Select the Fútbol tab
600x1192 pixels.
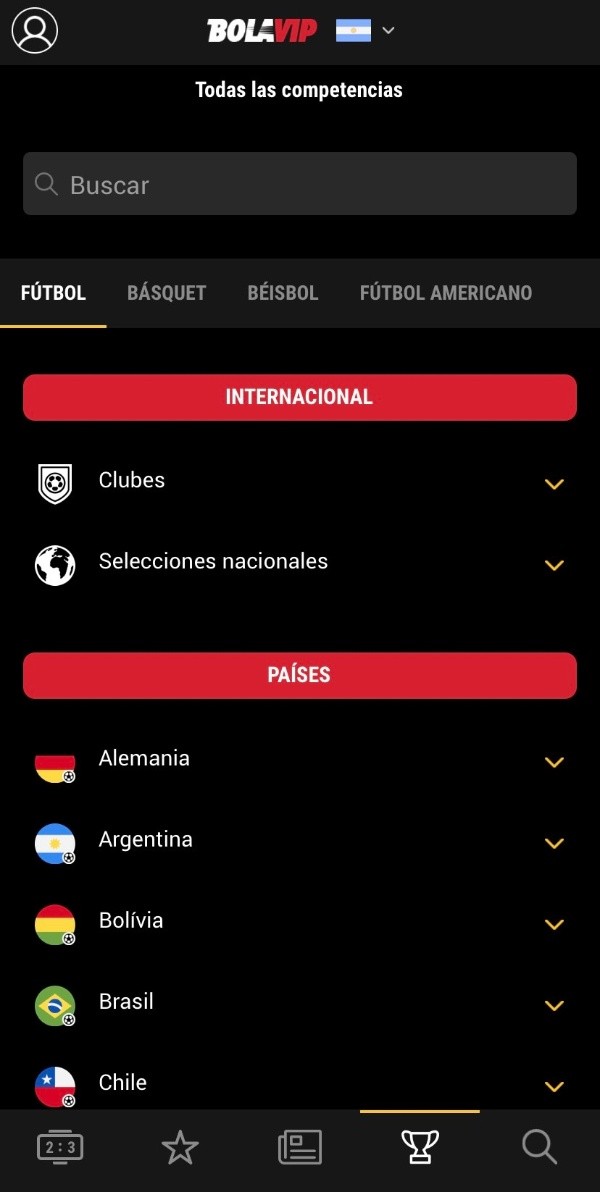[x=53, y=293]
